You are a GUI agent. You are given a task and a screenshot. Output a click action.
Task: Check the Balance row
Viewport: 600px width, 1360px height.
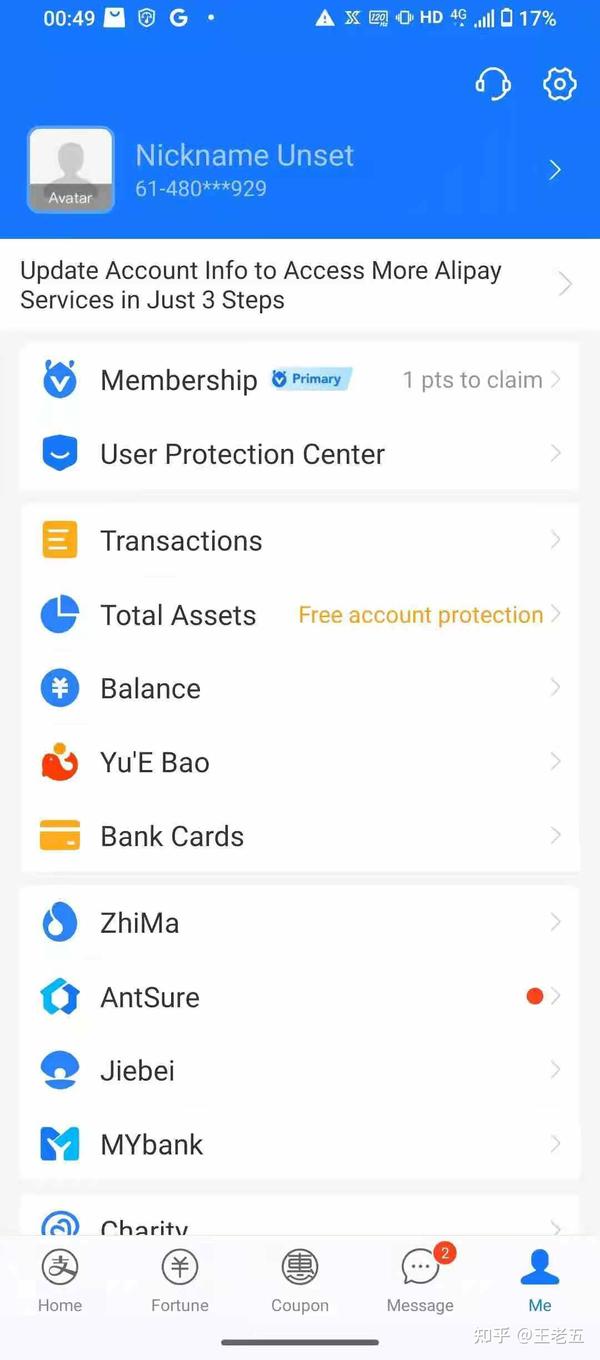click(x=298, y=689)
